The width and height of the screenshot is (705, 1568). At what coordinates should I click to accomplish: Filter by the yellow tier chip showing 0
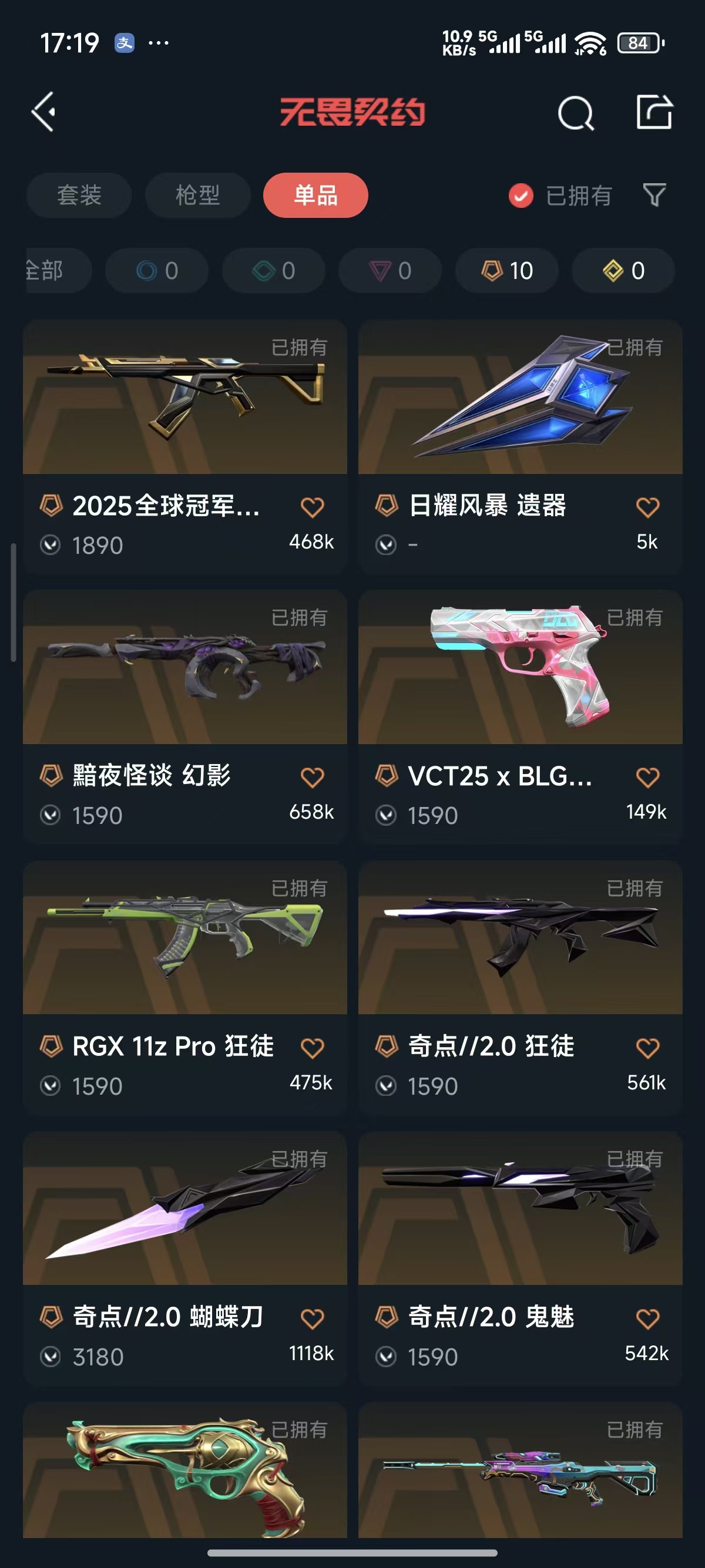click(623, 270)
